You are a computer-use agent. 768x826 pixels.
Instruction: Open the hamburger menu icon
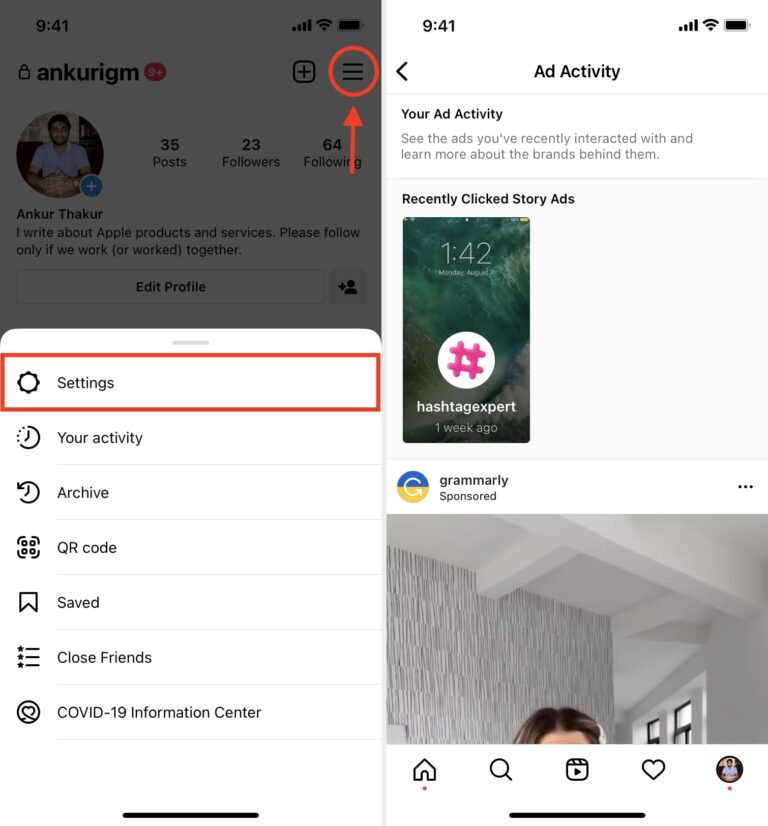[x=353, y=72]
